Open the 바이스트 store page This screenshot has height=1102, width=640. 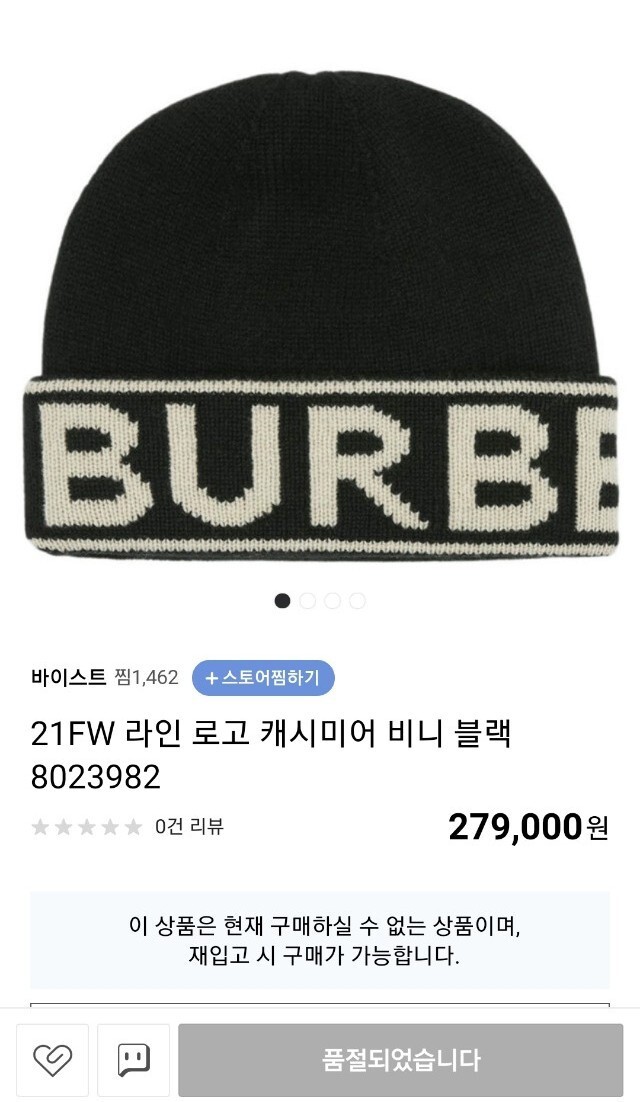(68, 678)
